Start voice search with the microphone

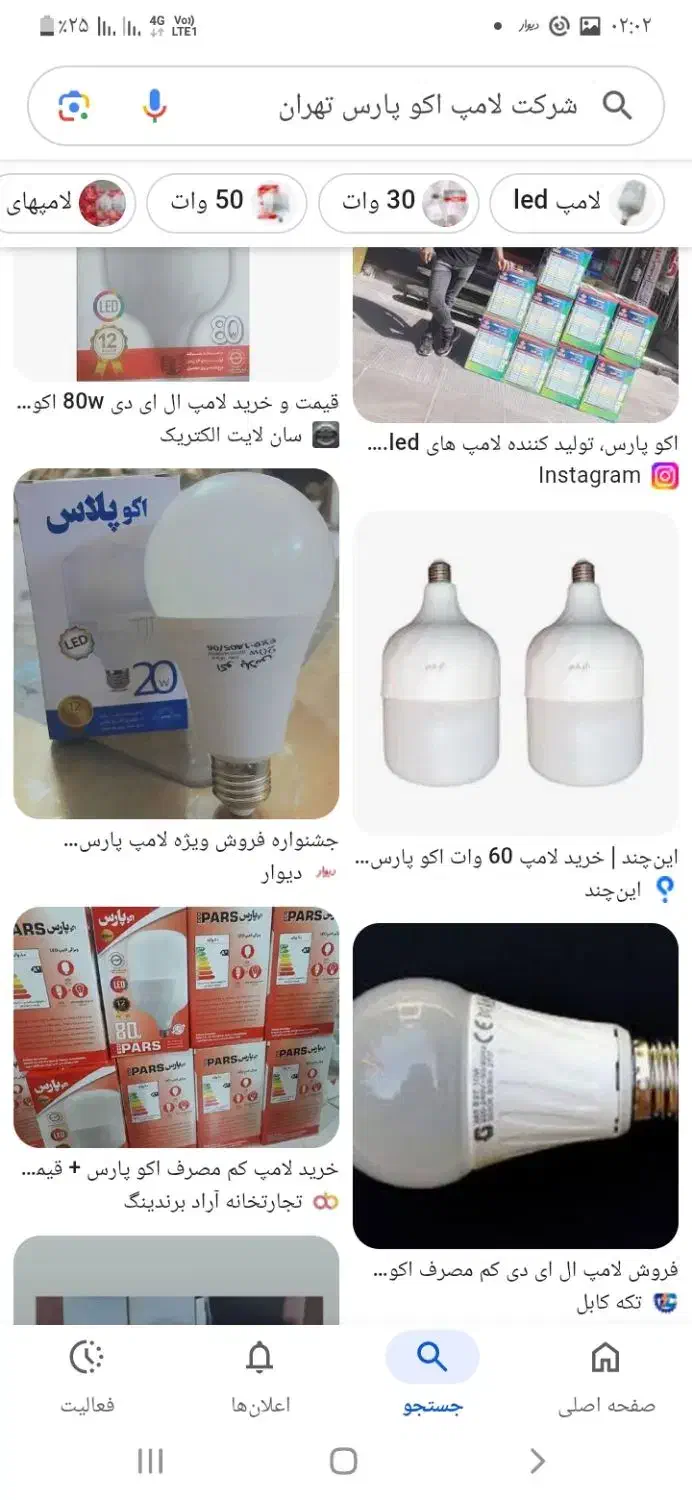coord(154,106)
